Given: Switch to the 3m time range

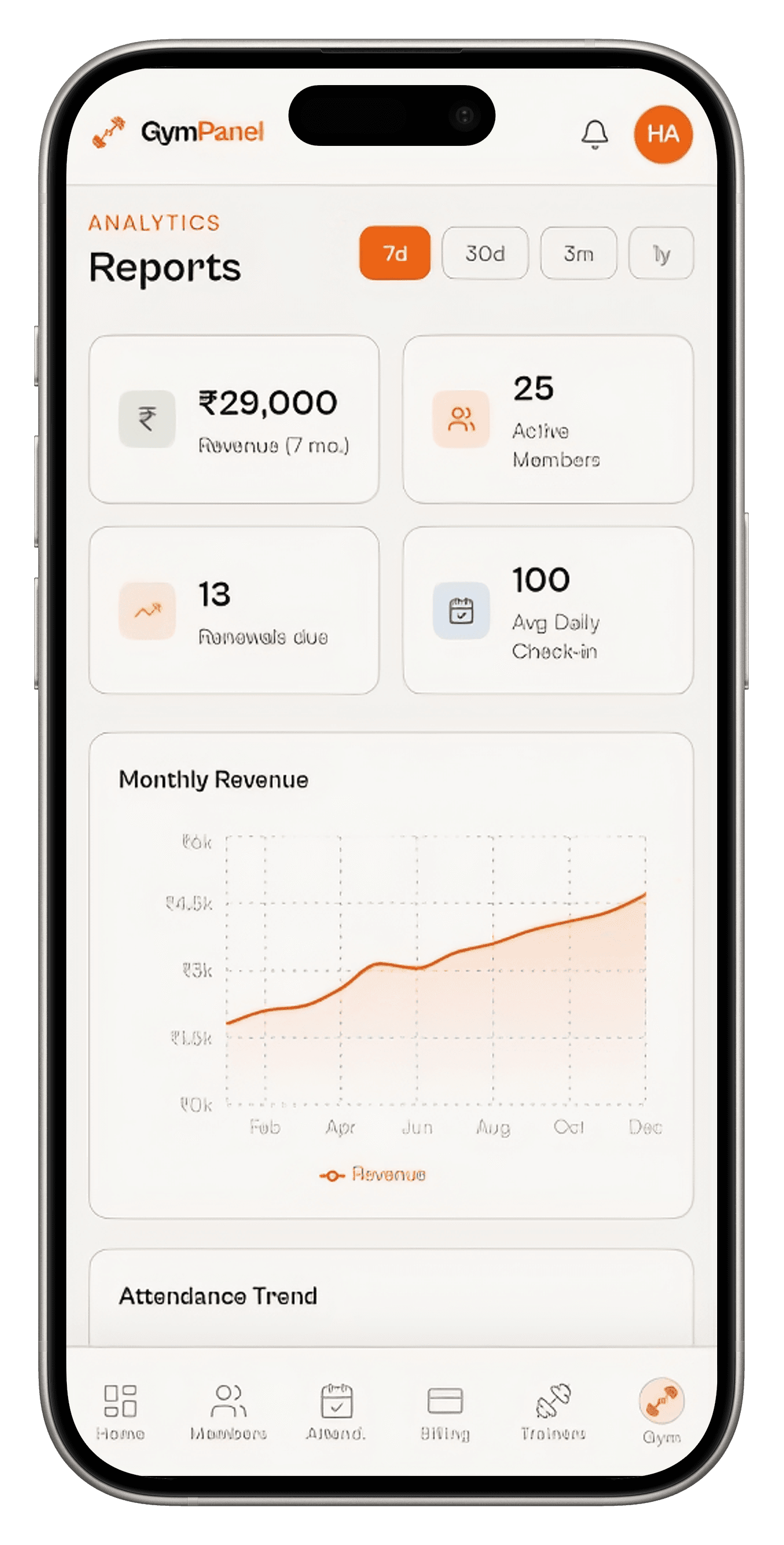Looking at the screenshot, I should point(578,253).
